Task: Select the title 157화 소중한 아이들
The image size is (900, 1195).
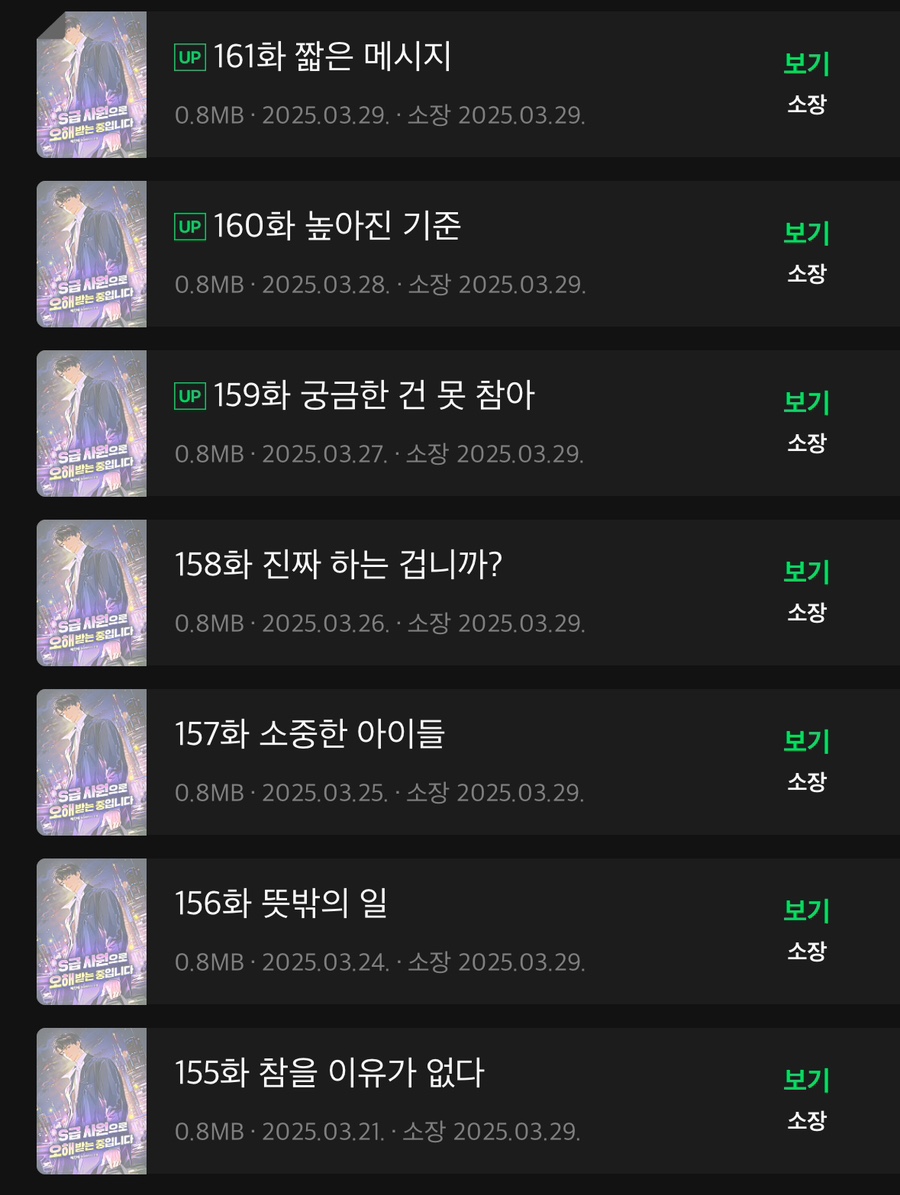Action: [x=314, y=735]
